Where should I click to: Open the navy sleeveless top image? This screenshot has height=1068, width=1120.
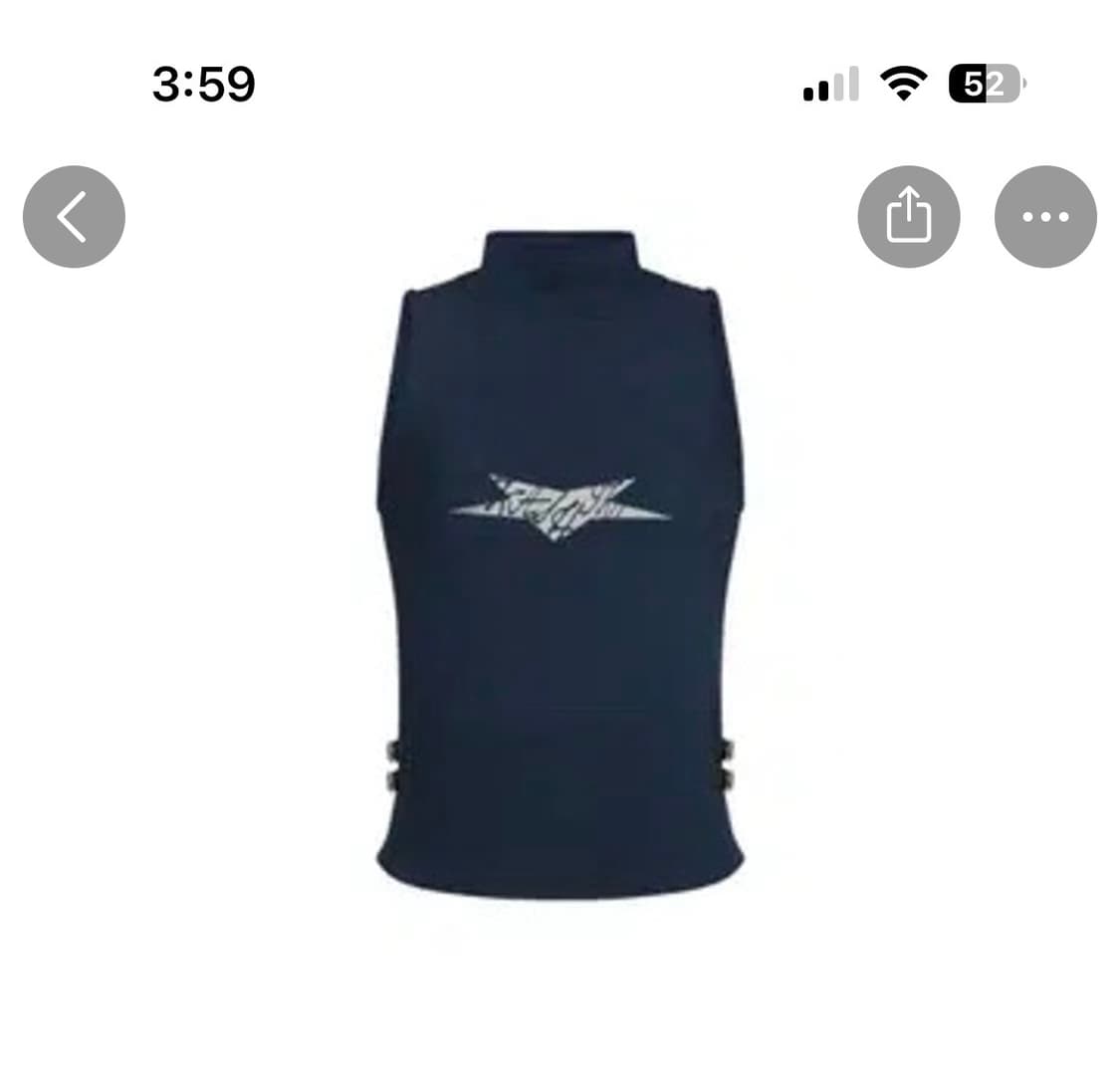pyautogui.click(x=560, y=564)
